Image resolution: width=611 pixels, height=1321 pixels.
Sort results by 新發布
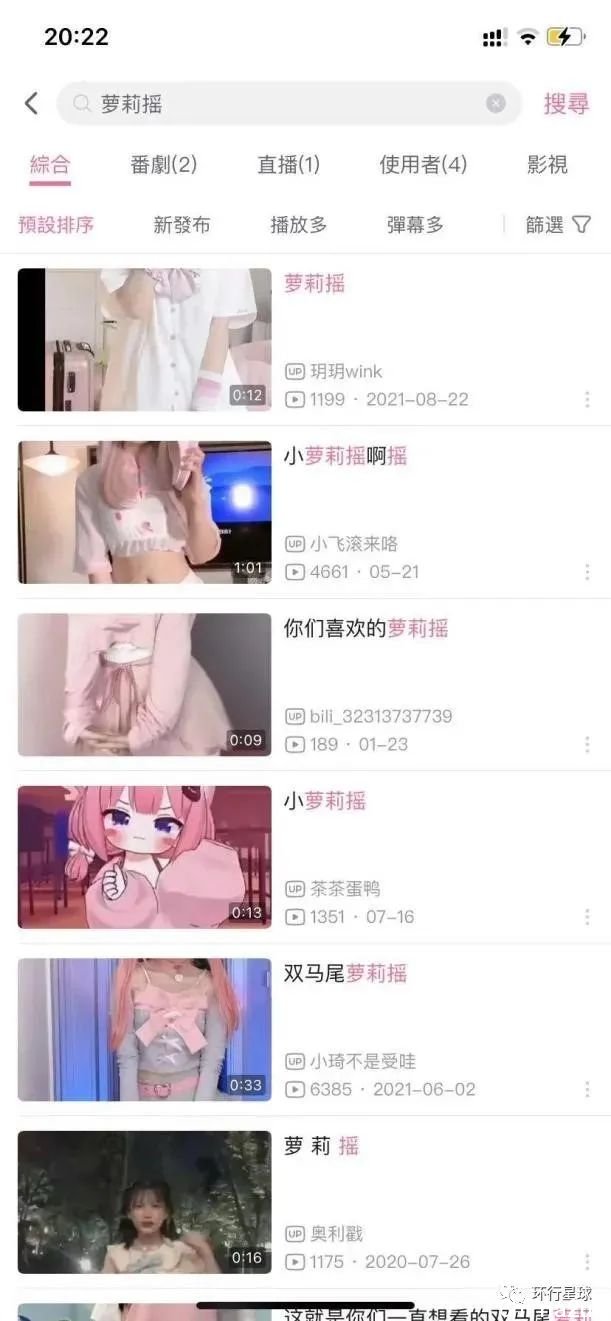pos(182,225)
